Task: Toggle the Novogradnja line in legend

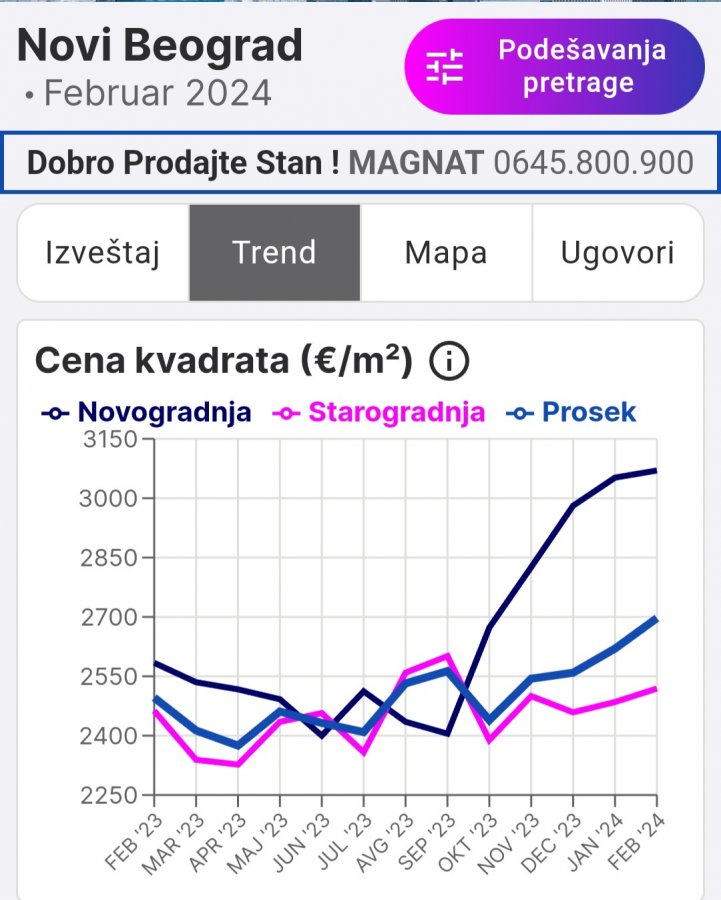Action: tap(147, 412)
